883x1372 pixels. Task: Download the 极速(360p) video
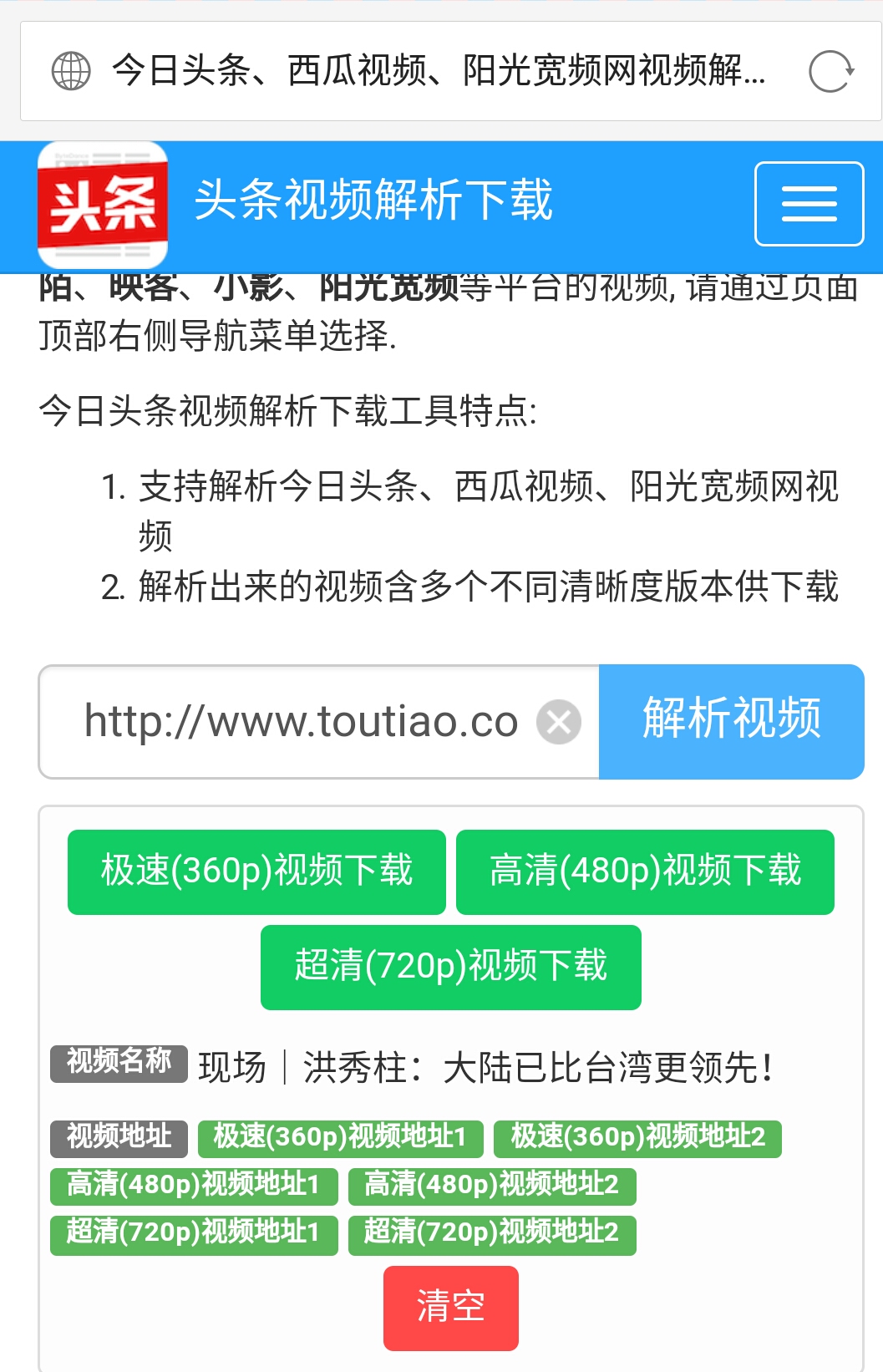click(256, 871)
